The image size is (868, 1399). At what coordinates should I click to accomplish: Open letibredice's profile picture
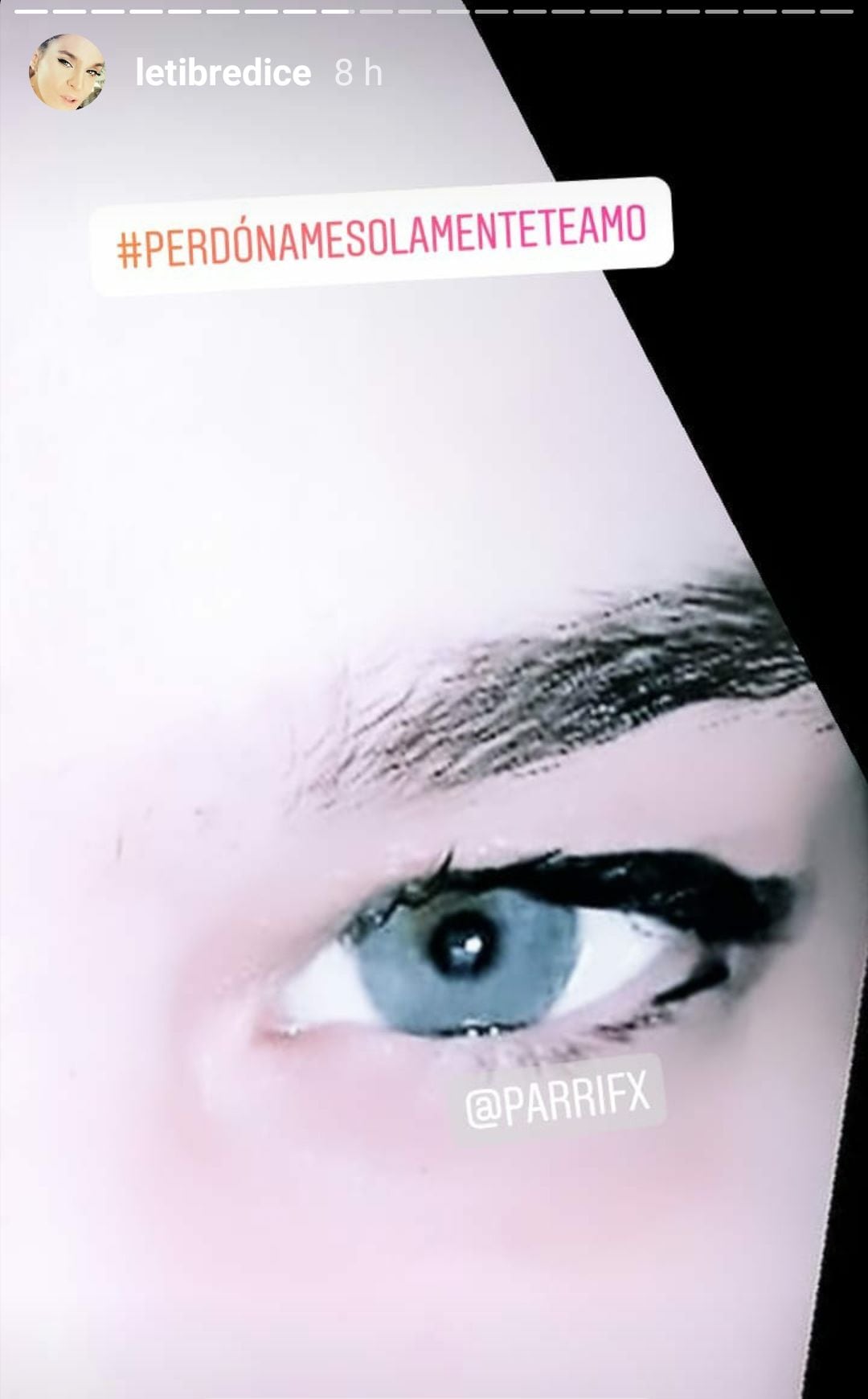[x=68, y=72]
